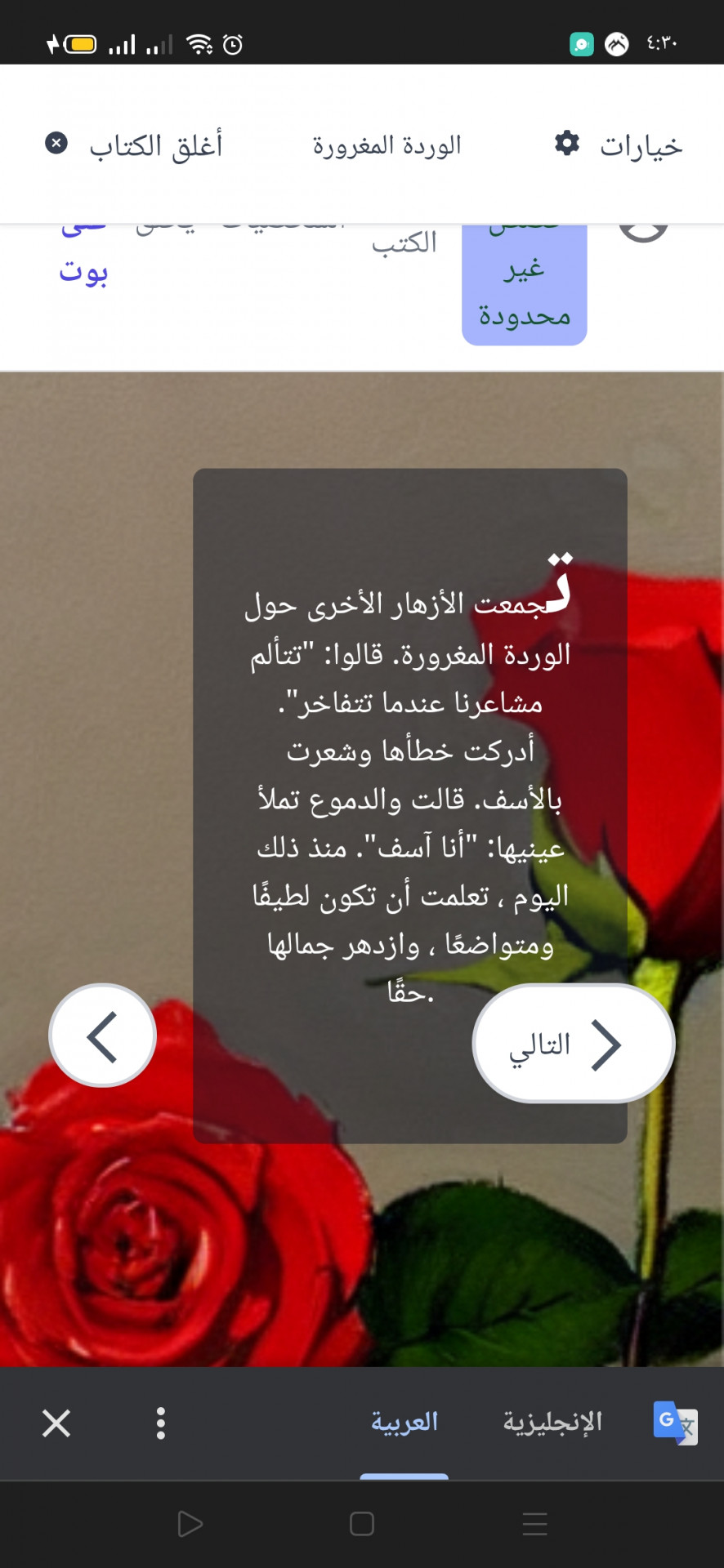This screenshot has height=1568, width=724.
Task: Switch translation to الإنجليزية tab
Action: [552, 1423]
